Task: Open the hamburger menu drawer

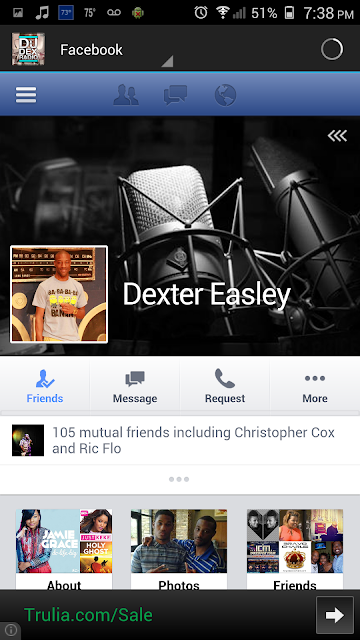Action: [26, 95]
